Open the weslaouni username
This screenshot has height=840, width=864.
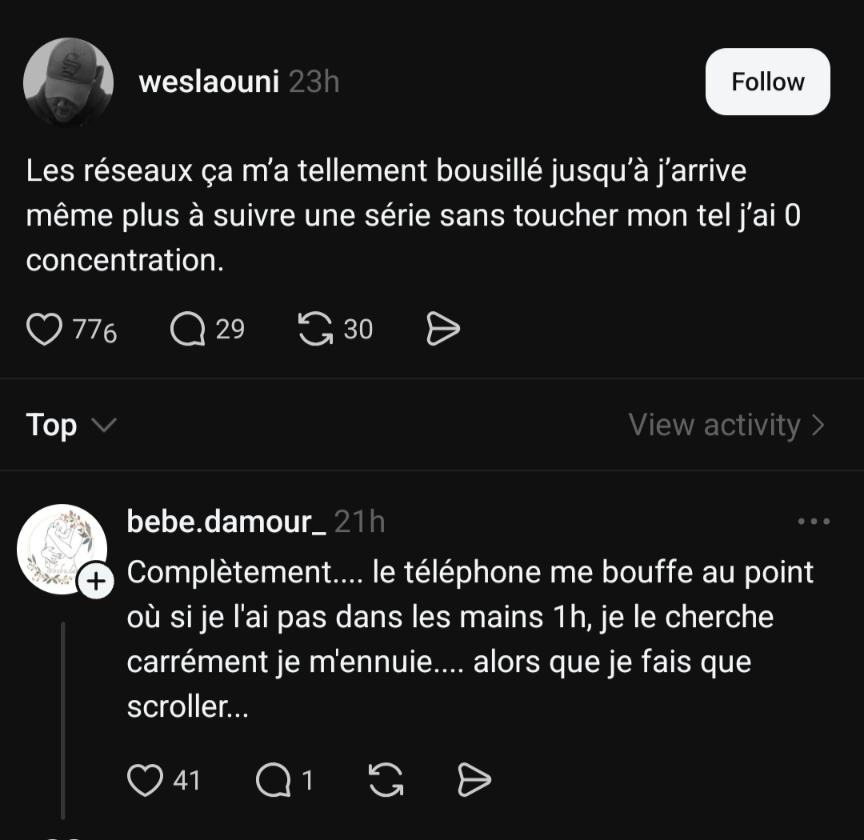click(209, 82)
